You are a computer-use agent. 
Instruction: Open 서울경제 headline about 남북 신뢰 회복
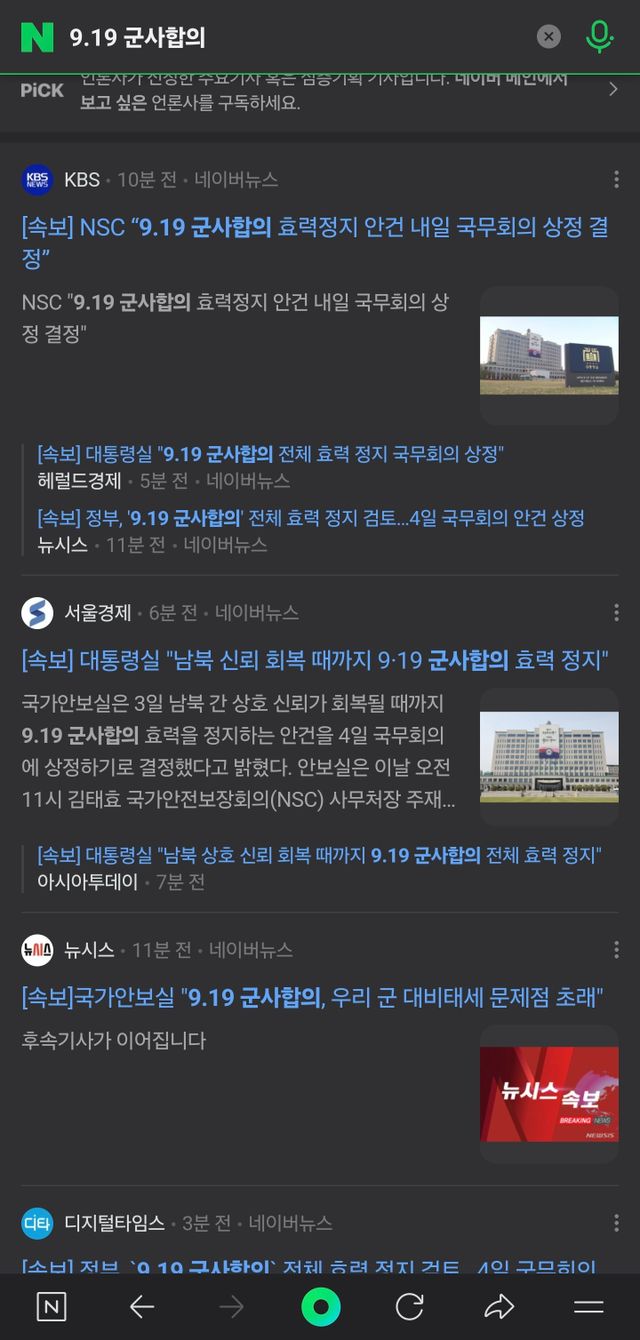pyautogui.click(x=314, y=660)
